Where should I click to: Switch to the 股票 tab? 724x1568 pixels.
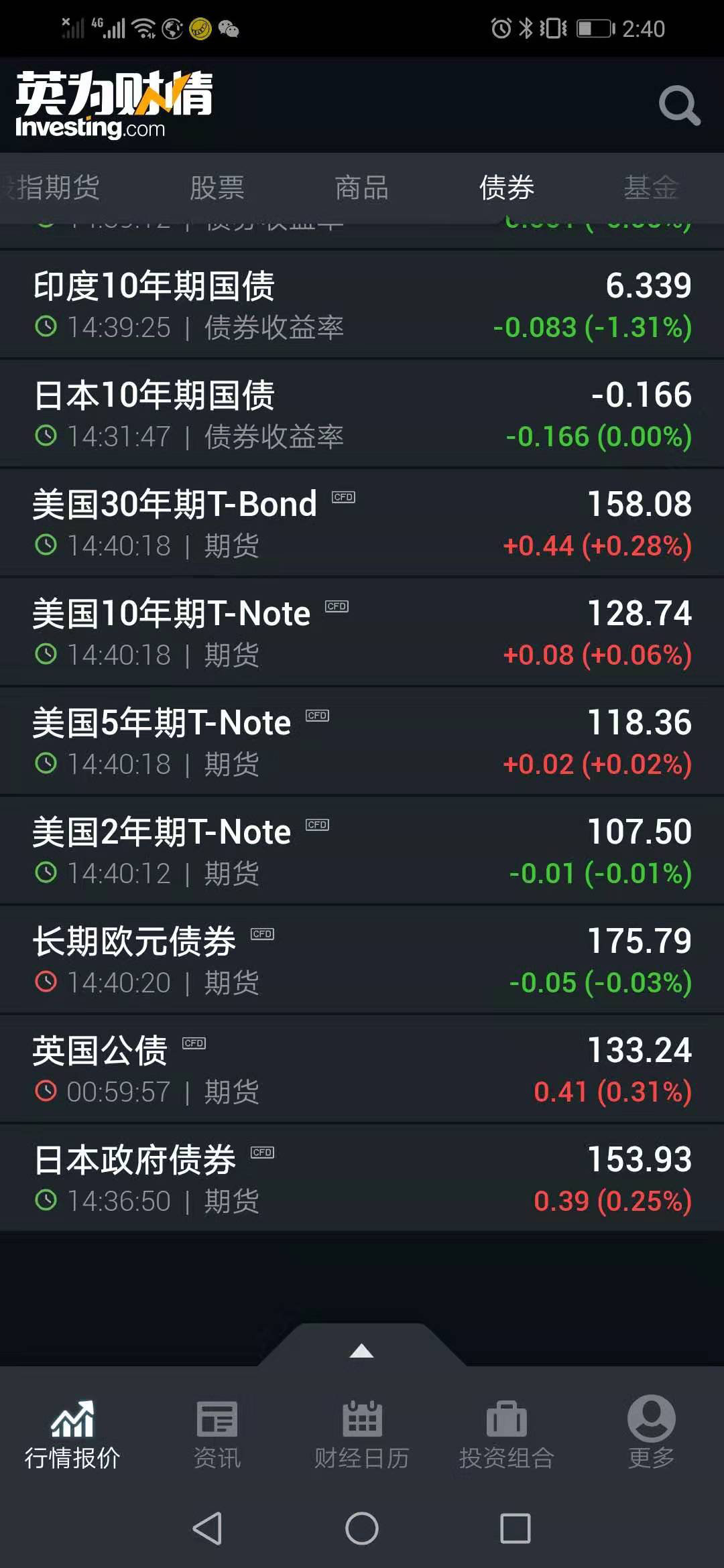[x=216, y=188]
